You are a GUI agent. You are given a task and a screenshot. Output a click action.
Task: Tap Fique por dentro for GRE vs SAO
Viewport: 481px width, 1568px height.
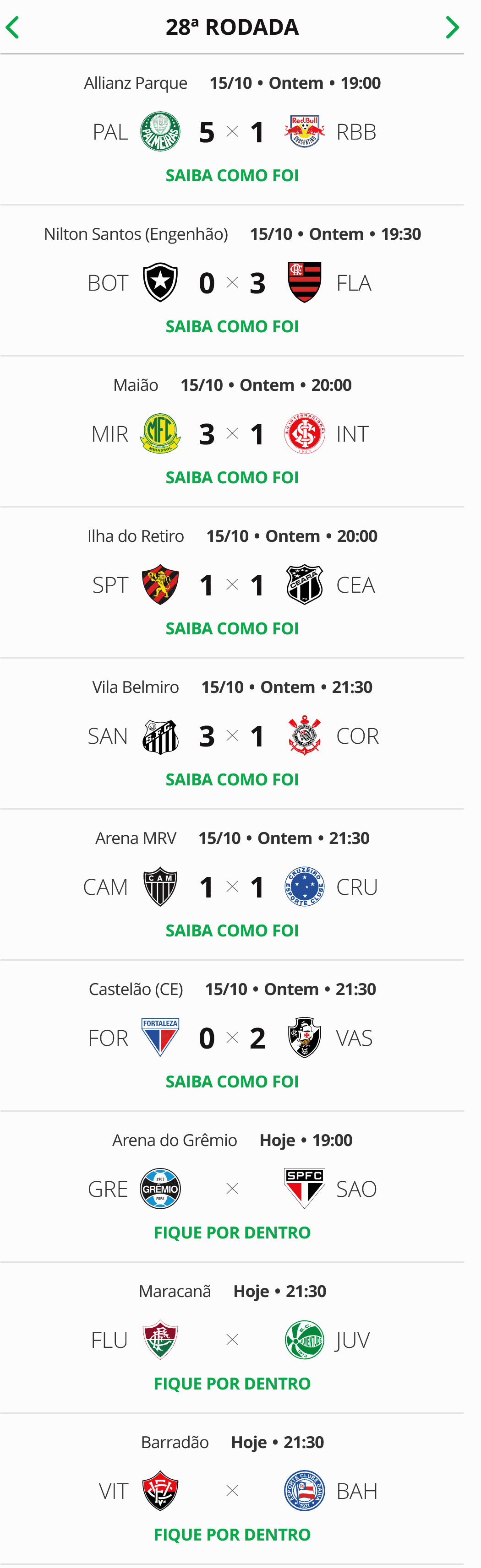232,1232
